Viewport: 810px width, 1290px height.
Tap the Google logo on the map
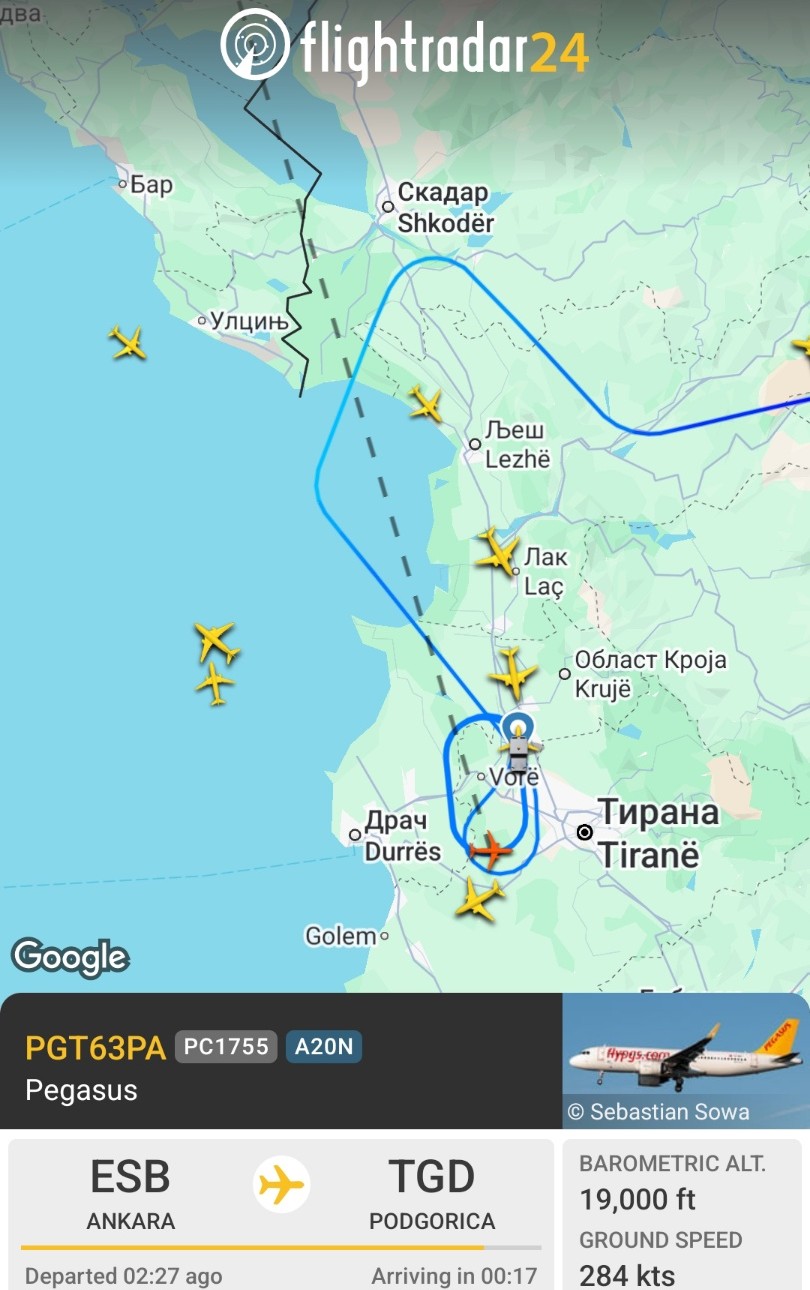click(69, 957)
